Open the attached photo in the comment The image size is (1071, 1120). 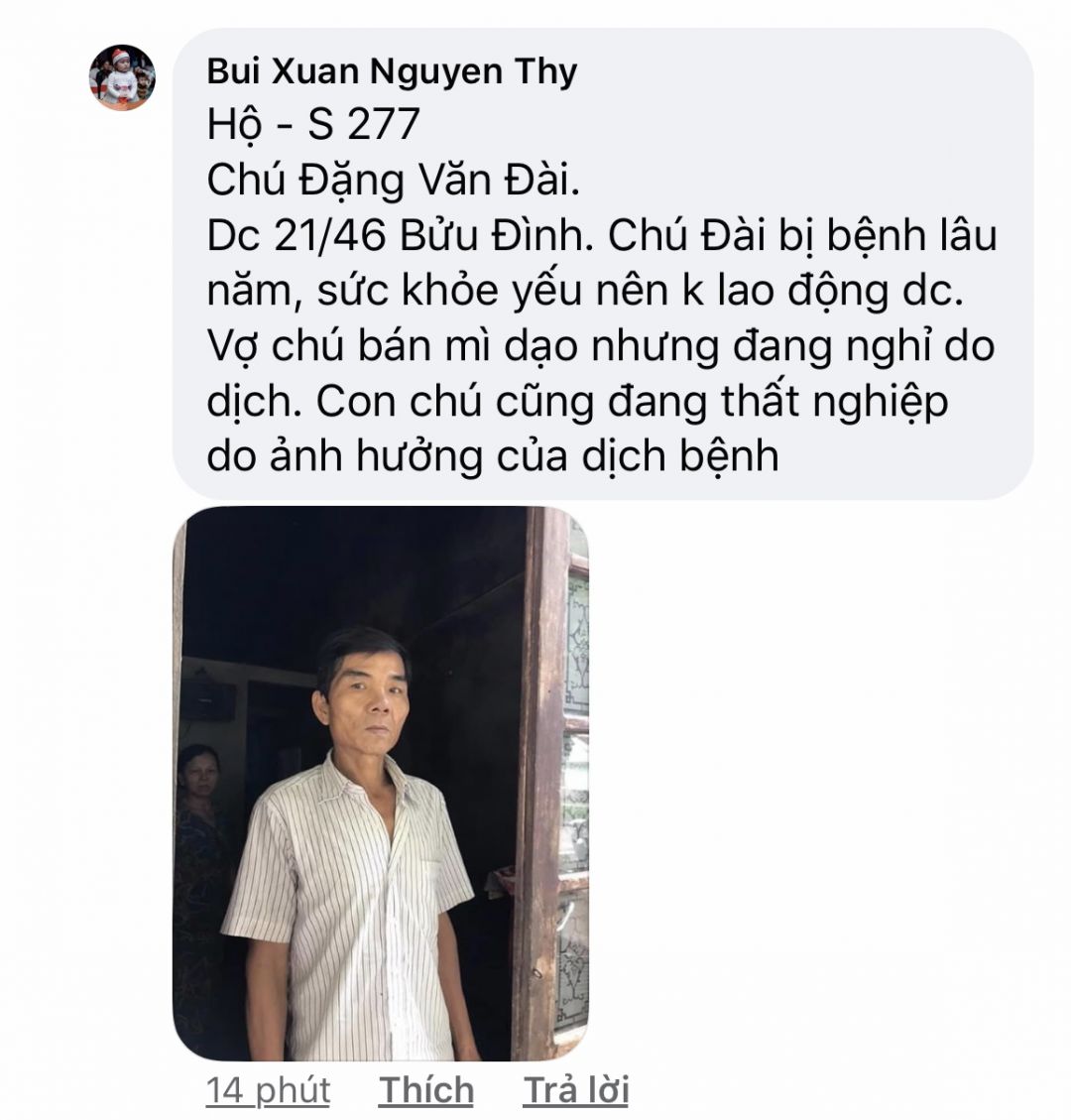[381, 784]
